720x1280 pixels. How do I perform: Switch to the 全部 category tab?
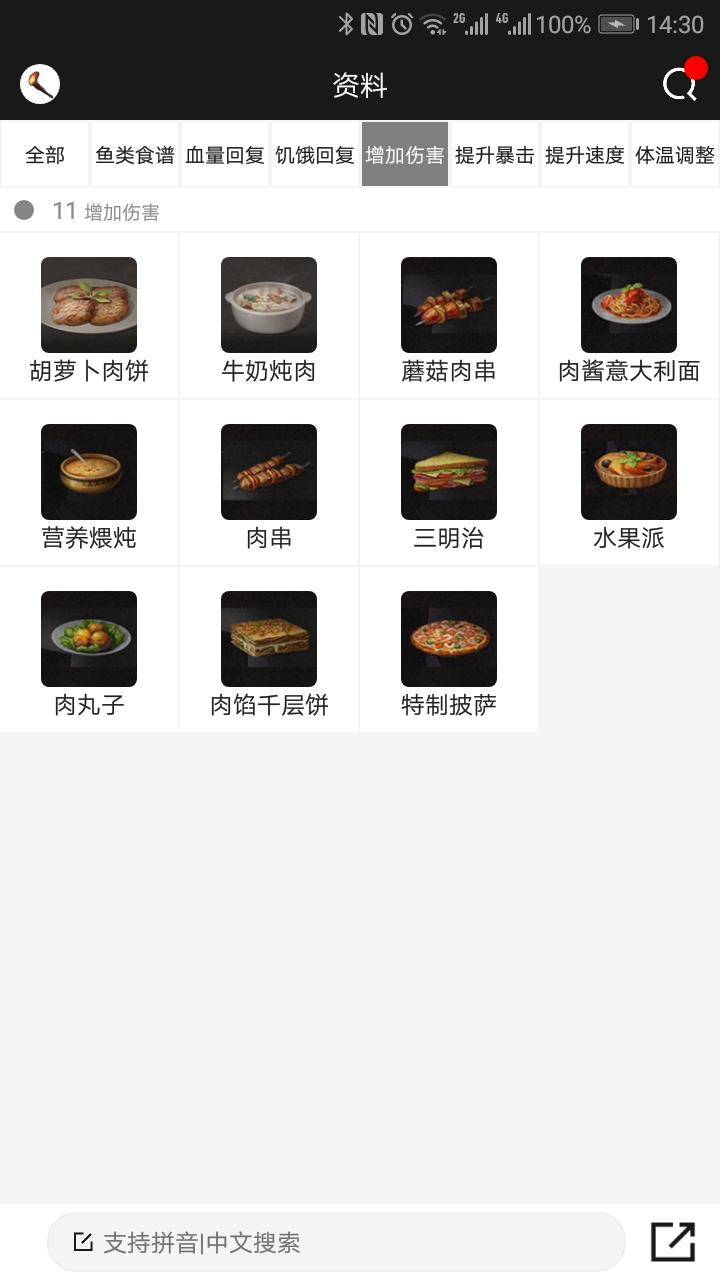(x=43, y=154)
